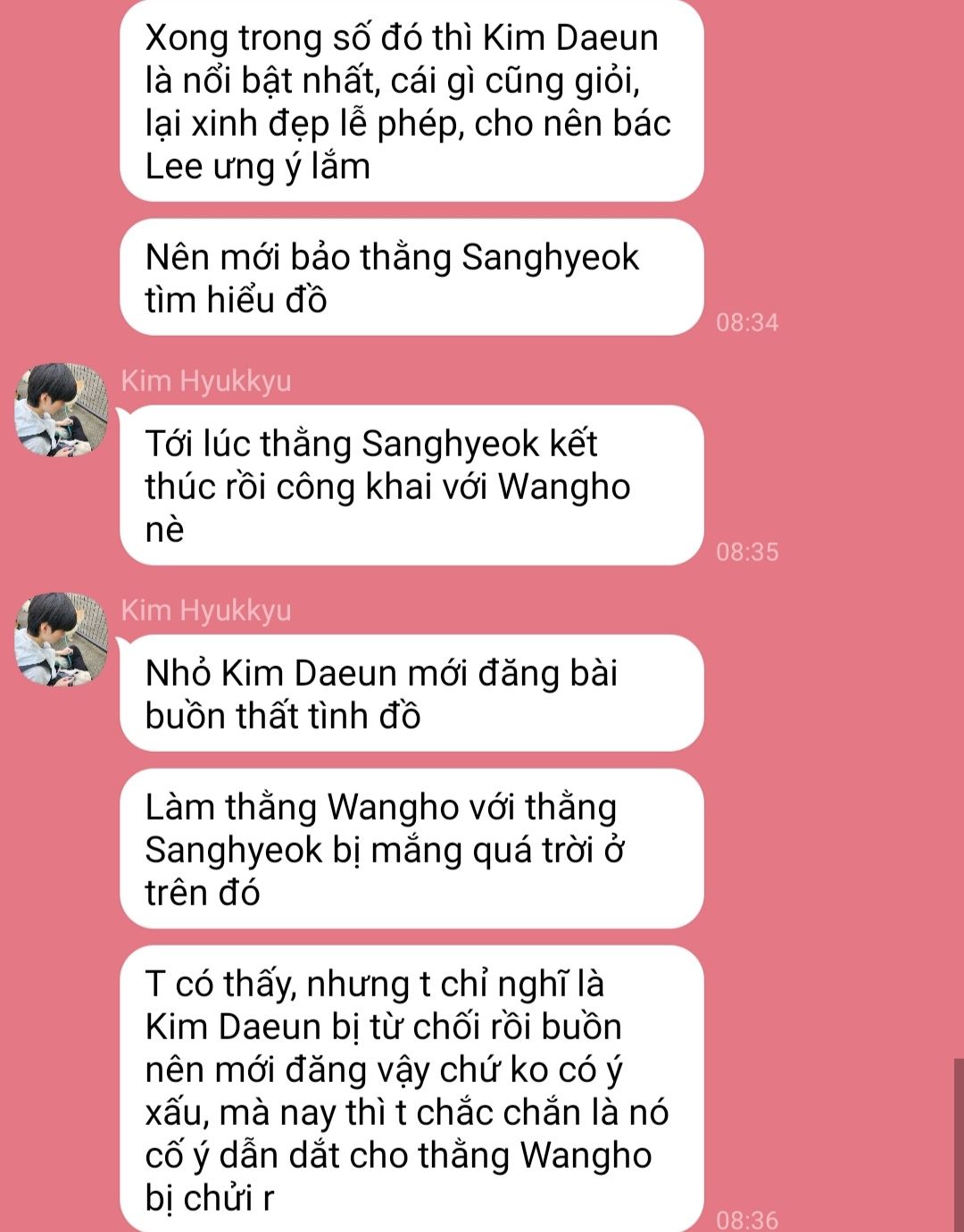Open Kim Hyukkyu's avatar above 'Nhỏ Kim Daeun' message

click(61, 639)
